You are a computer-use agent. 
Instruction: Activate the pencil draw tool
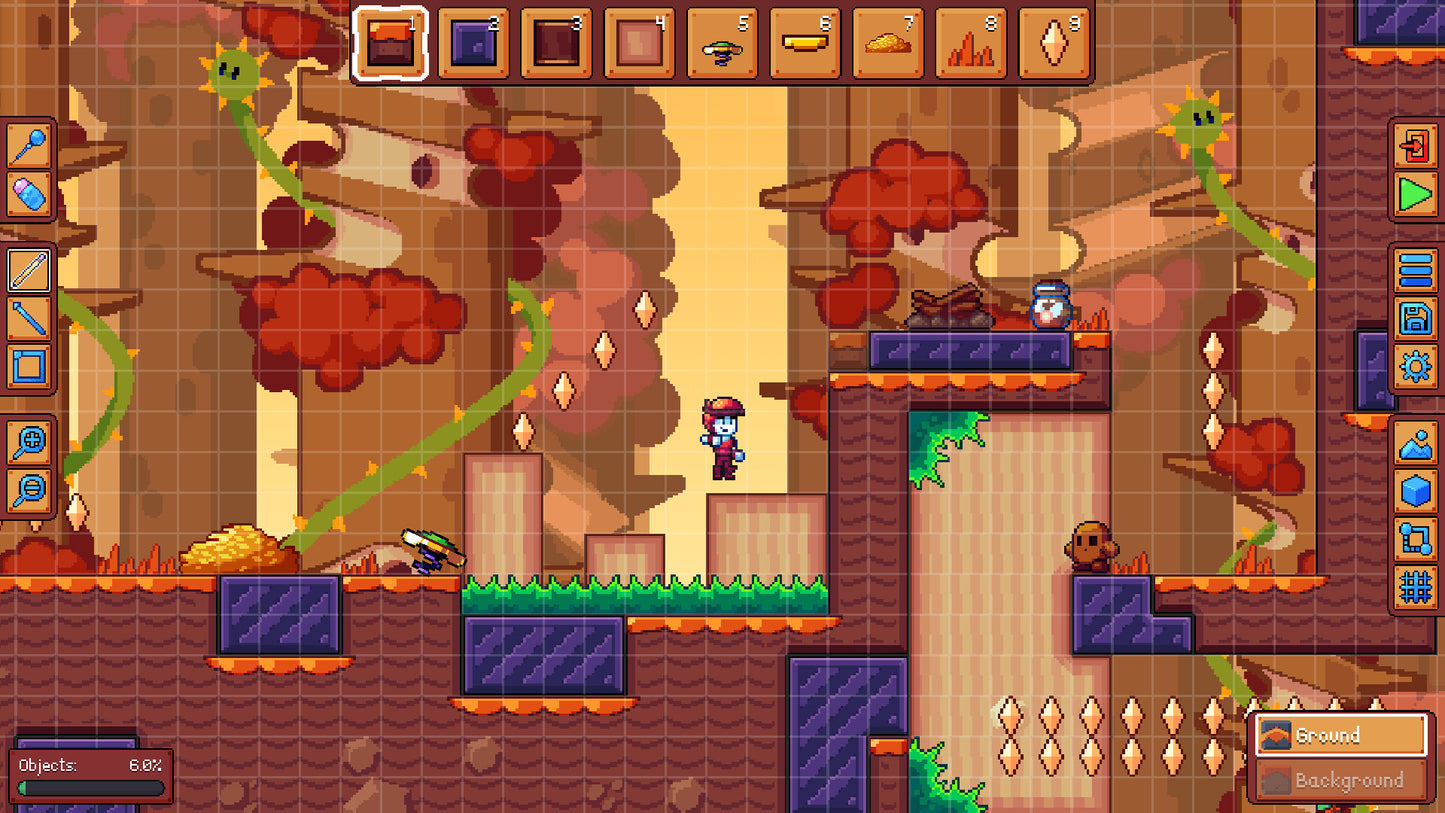coord(28,271)
